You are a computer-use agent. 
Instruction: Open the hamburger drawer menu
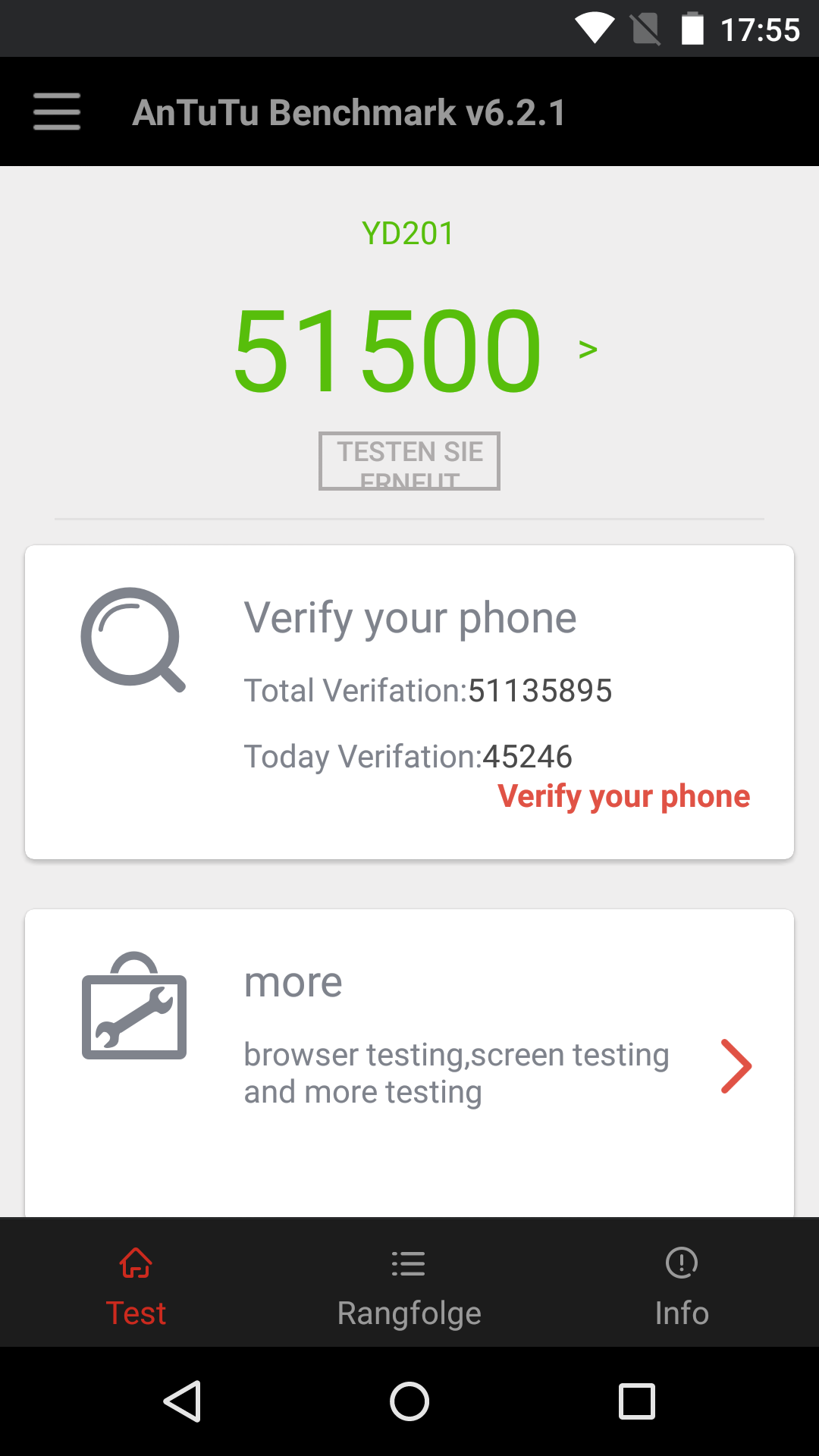tap(57, 112)
